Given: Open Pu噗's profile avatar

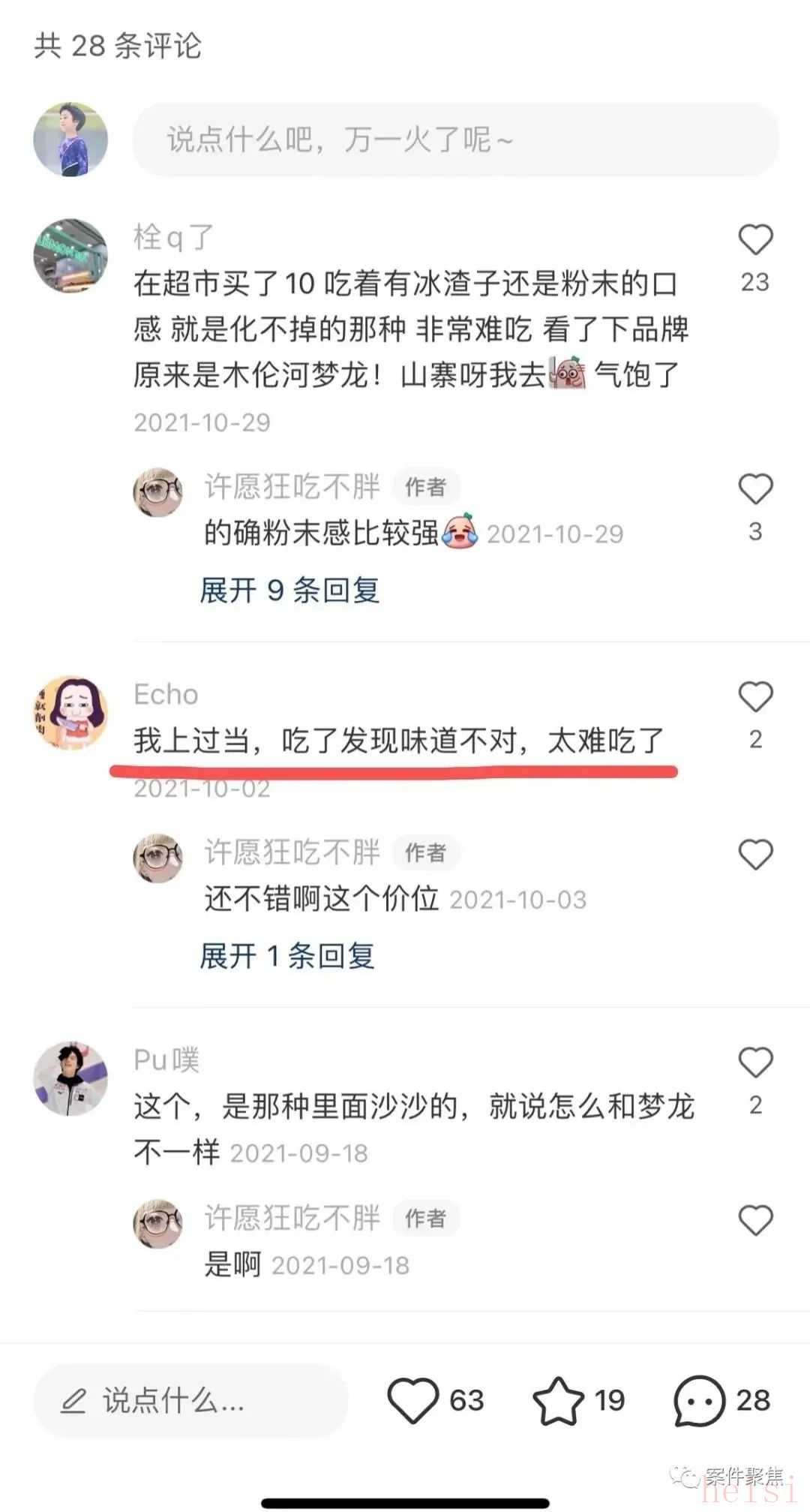Looking at the screenshot, I should click(71, 1078).
